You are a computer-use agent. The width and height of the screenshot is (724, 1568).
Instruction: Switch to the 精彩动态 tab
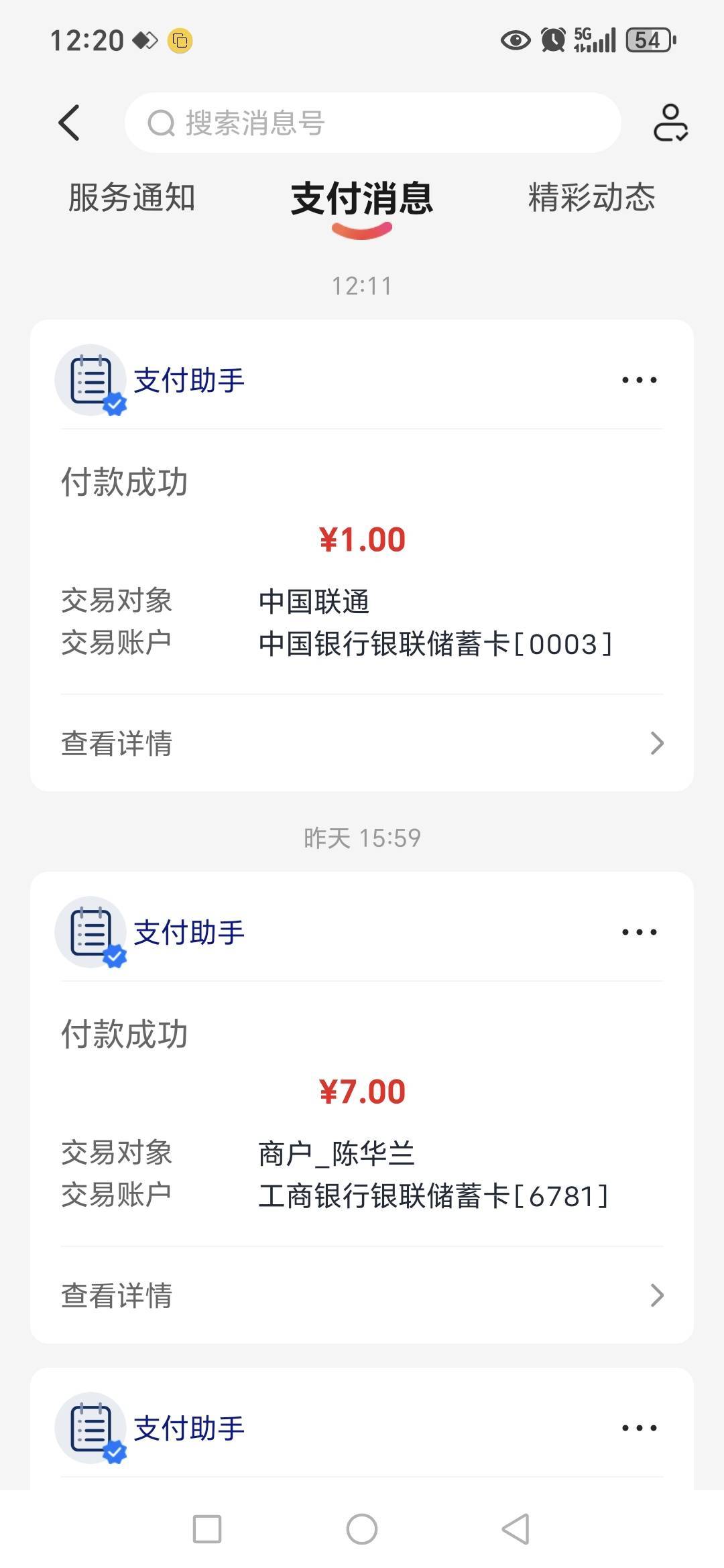click(x=591, y=198)
